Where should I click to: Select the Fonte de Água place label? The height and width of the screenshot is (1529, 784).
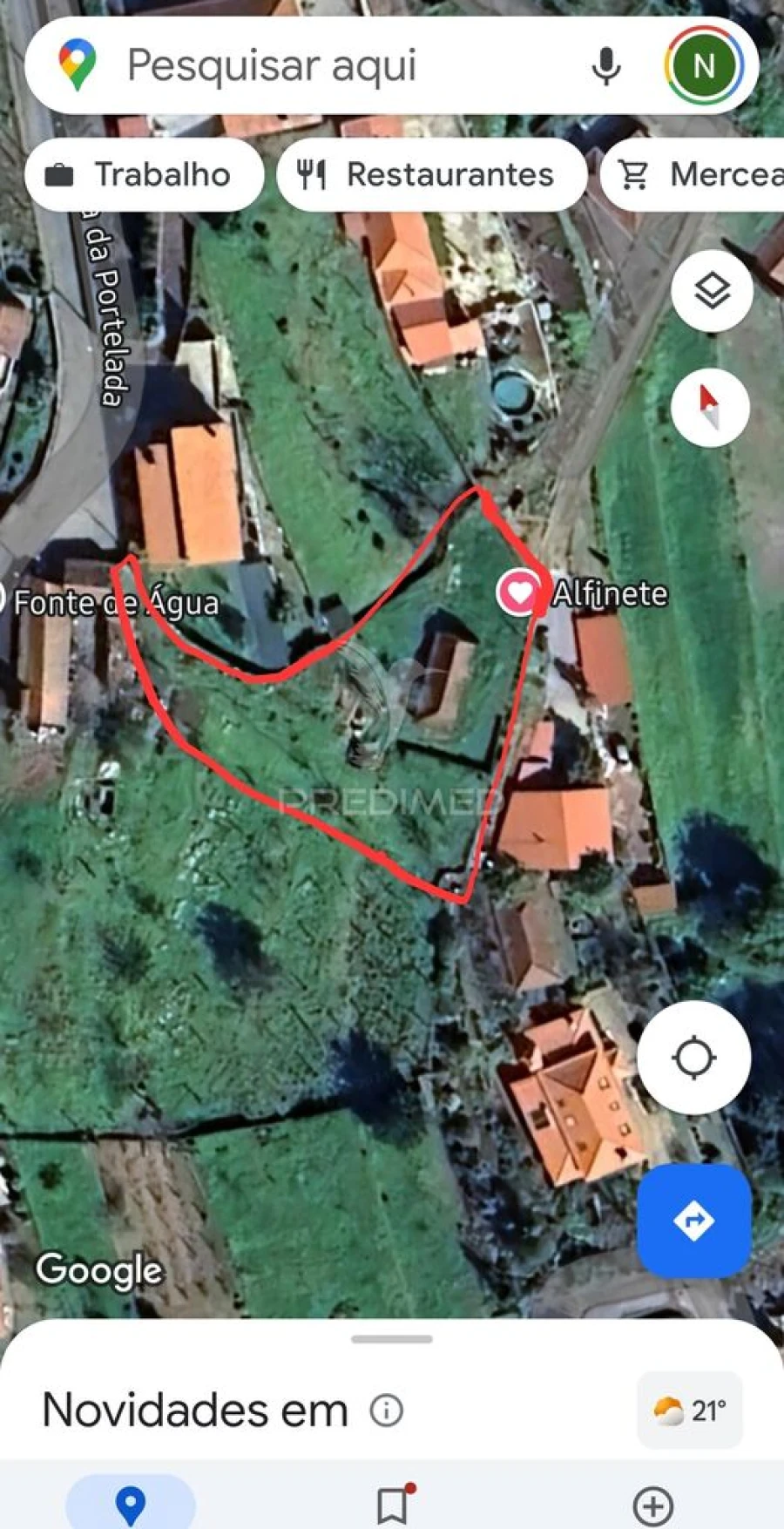click(118, 601)
